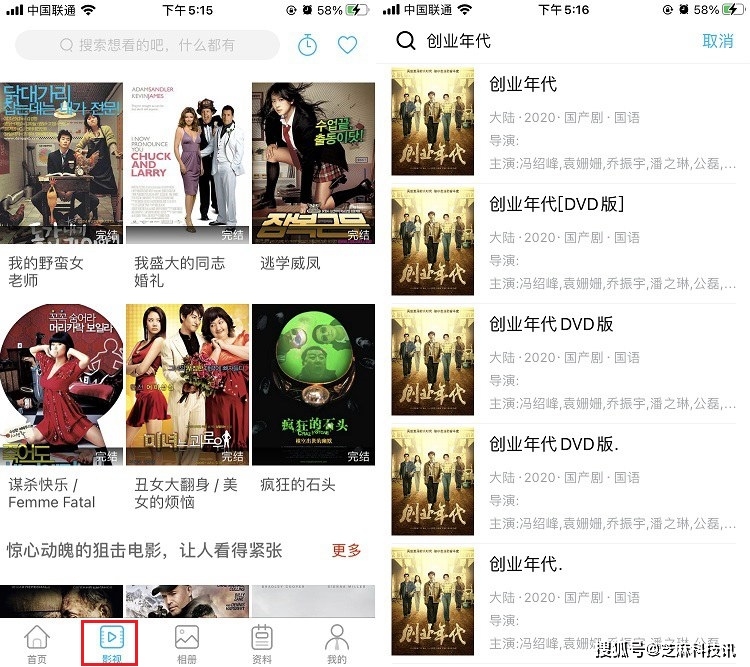Go to the 资料 tab

262,644
